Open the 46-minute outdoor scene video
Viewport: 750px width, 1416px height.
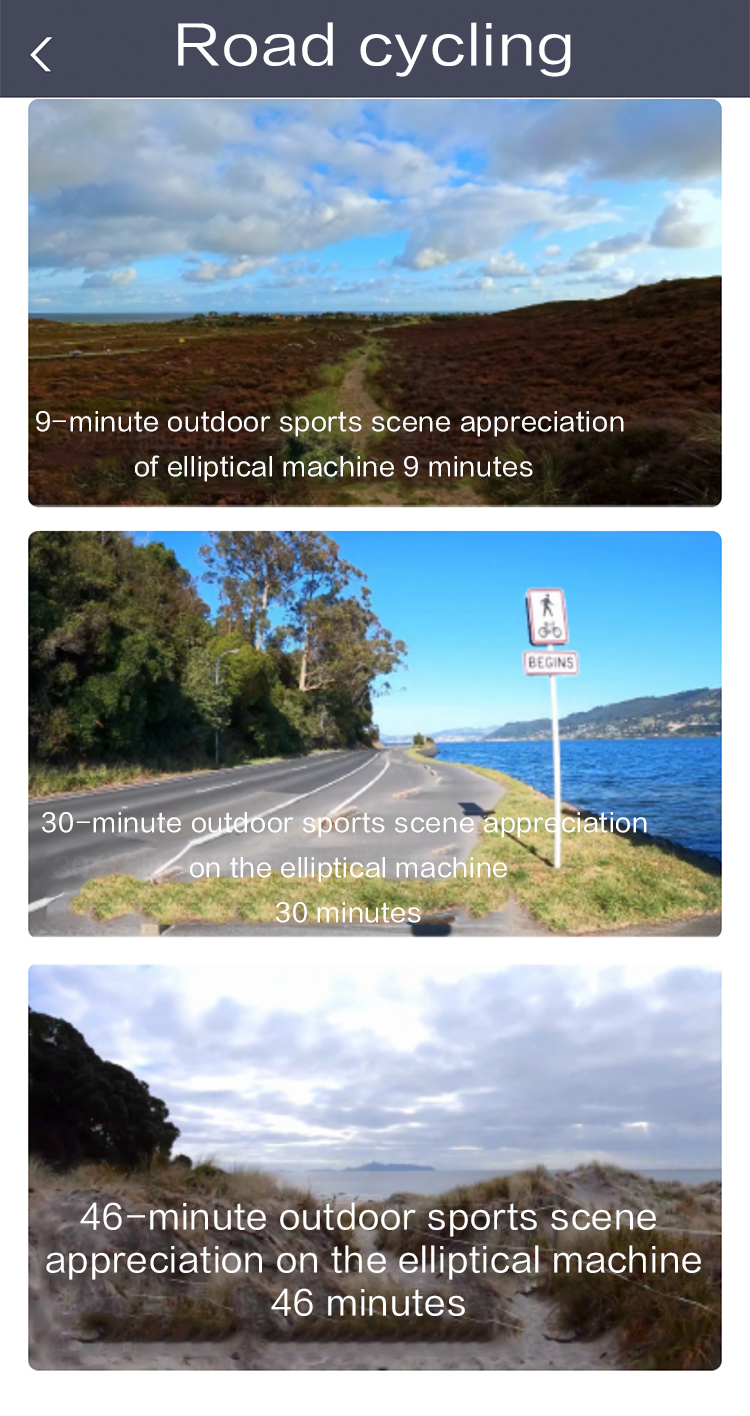tap(375, 1167)
